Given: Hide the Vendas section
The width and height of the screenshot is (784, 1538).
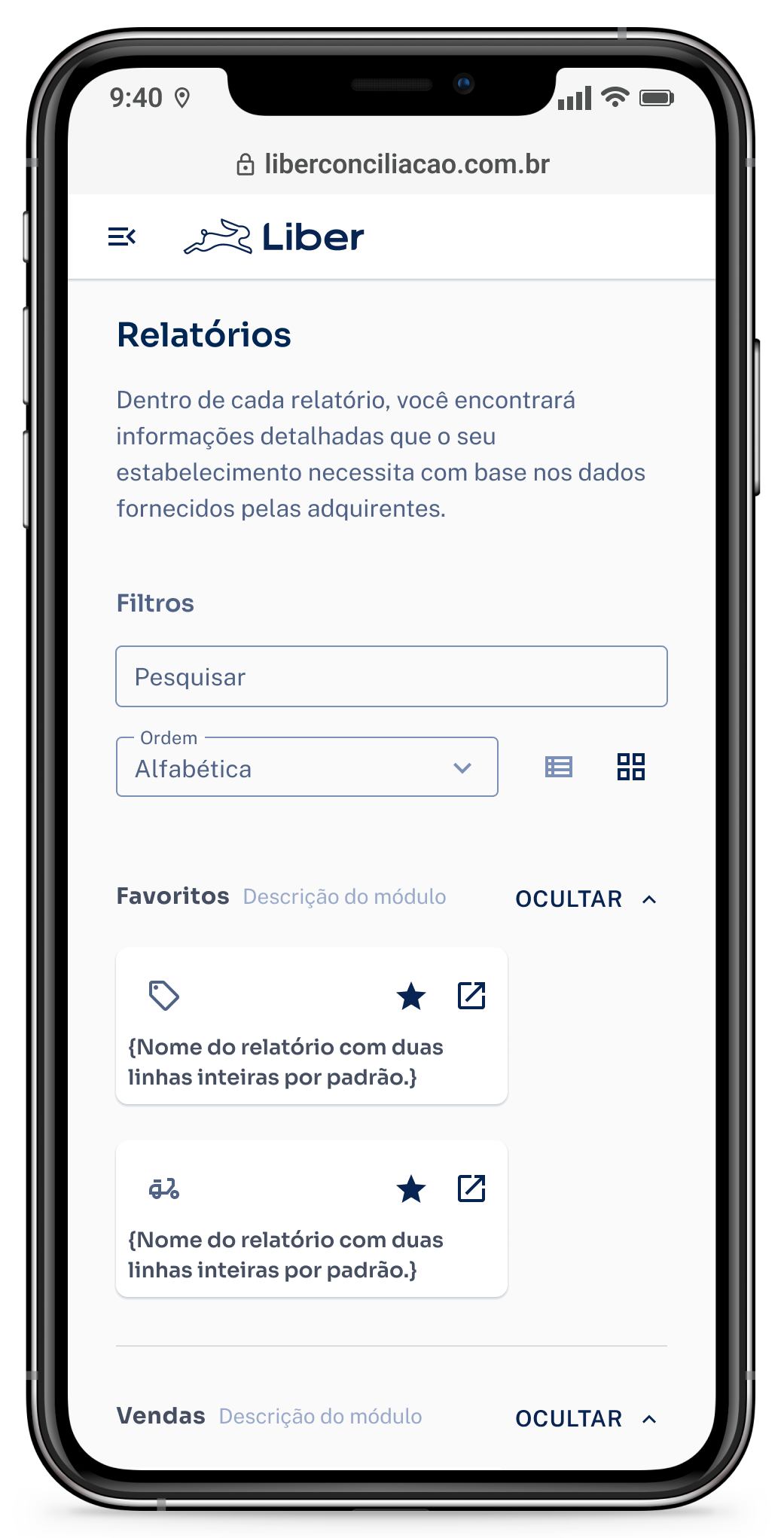Looking at the screenshot, I should (586, 1418).
